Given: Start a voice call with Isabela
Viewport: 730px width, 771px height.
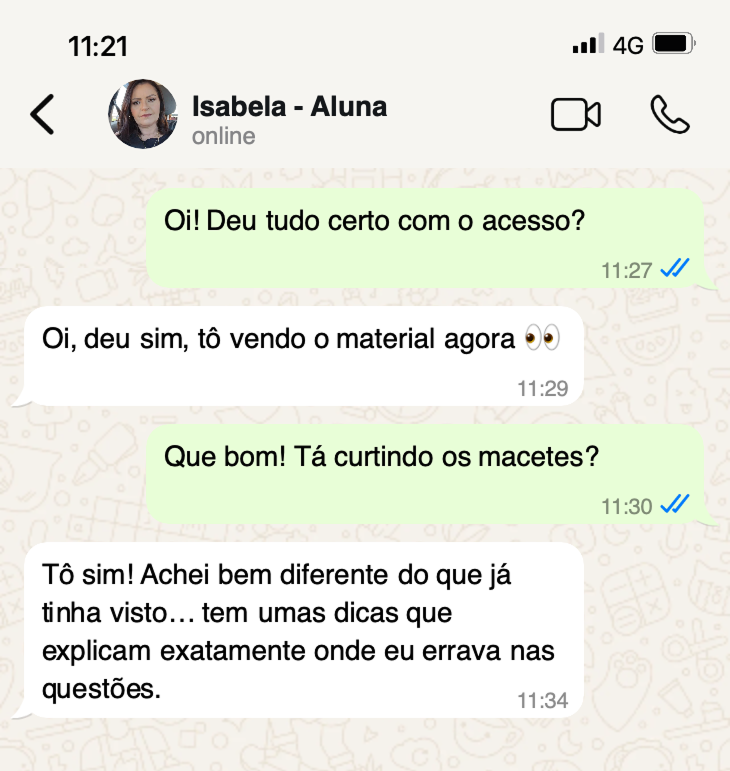Looking at the screenshot, I should [x=669, y=115].
